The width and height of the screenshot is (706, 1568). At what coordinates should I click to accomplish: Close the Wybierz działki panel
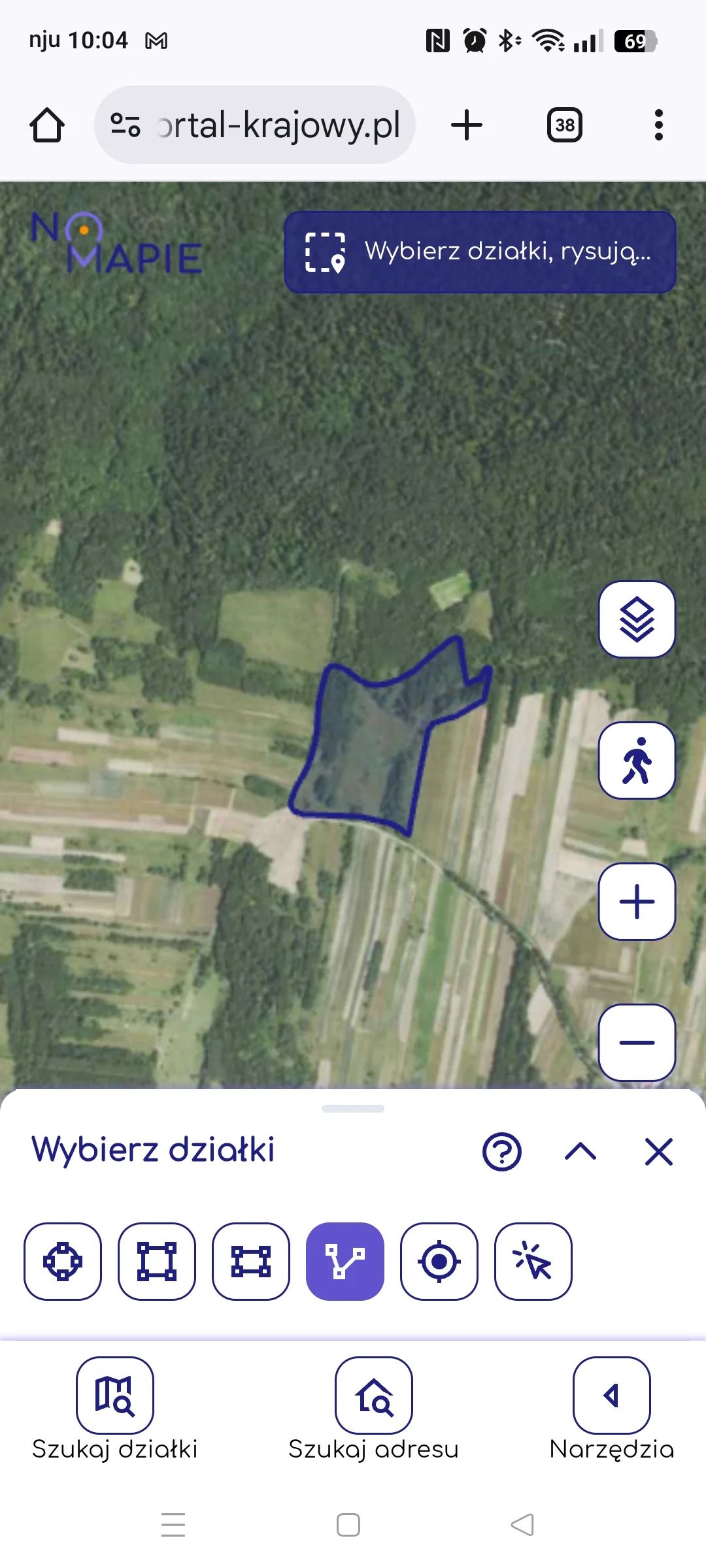click(659, 1152)
